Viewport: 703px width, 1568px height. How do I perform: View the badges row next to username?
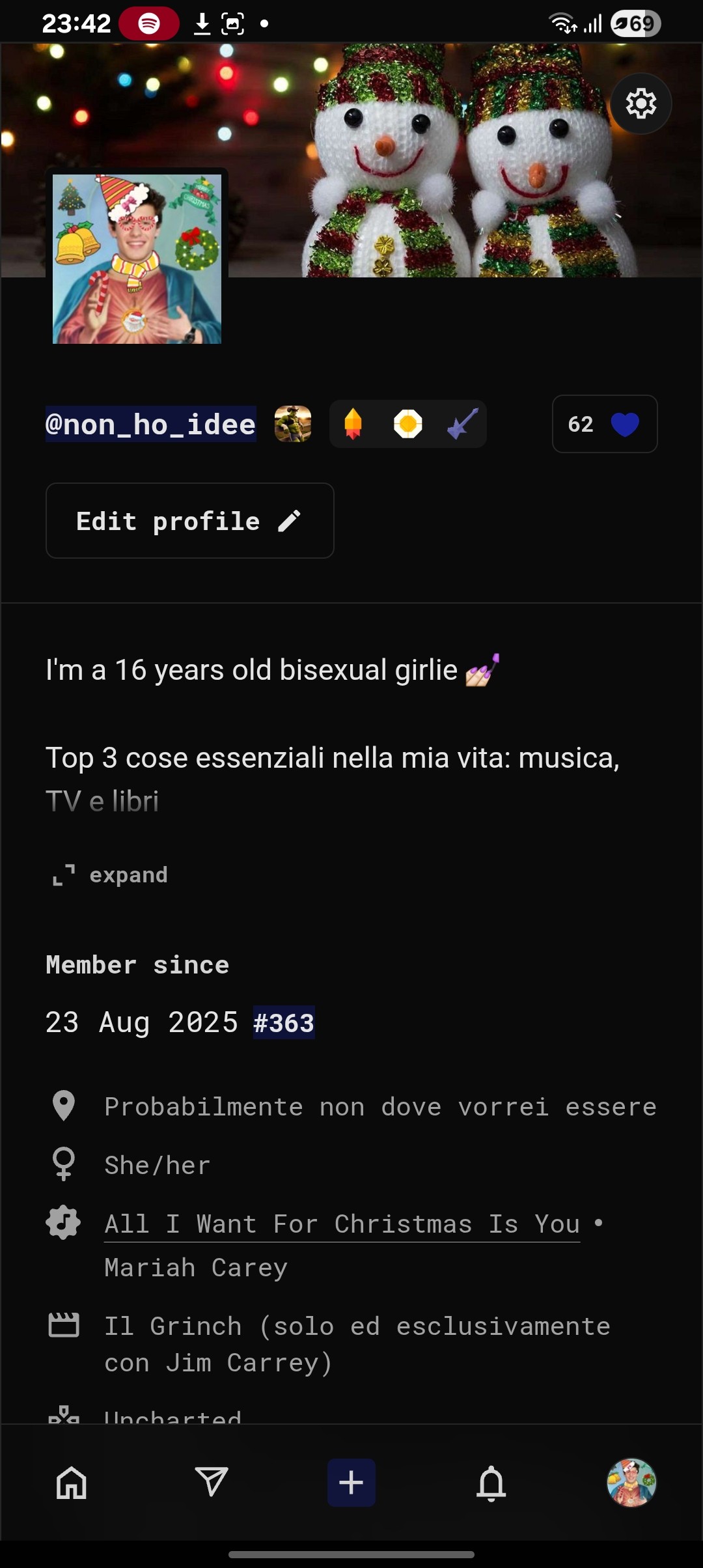408,424
